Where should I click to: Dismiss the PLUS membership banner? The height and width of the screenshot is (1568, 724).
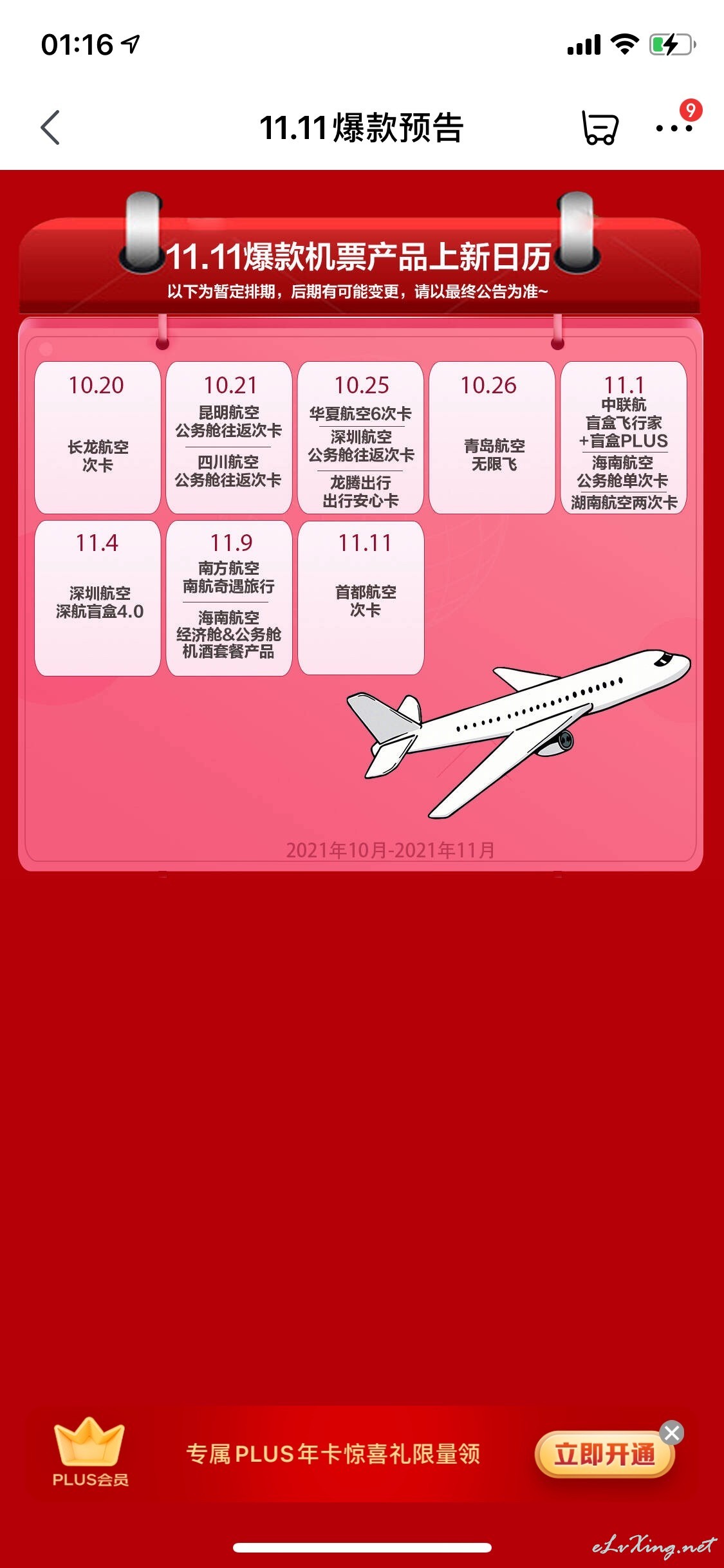tap(672, 1433)
